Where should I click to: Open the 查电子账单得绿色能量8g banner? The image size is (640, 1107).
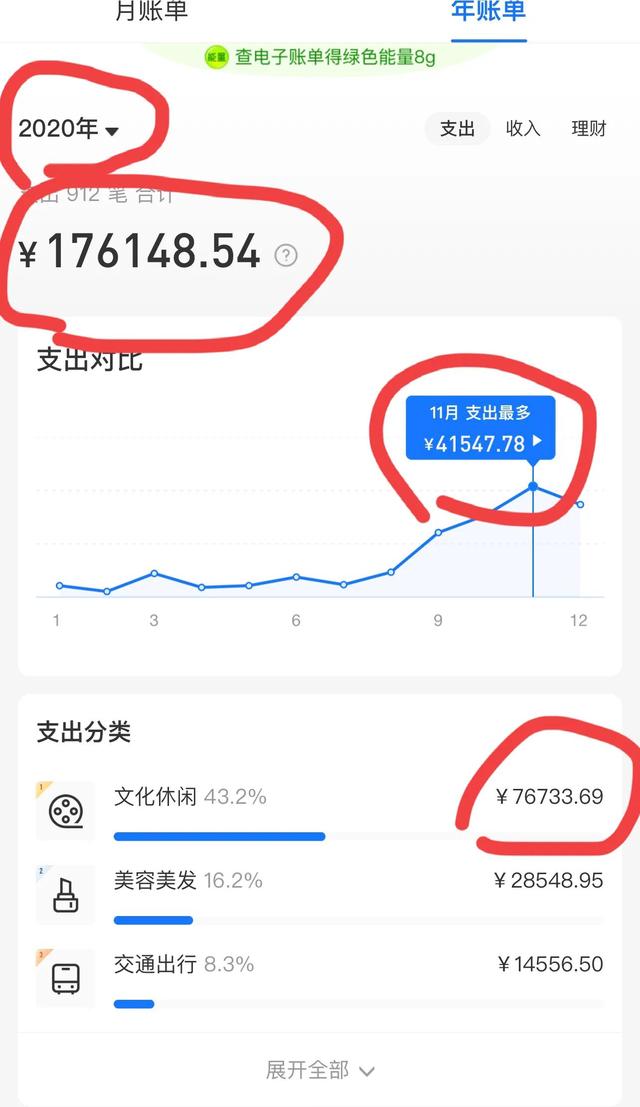click(x=322, y=57)
